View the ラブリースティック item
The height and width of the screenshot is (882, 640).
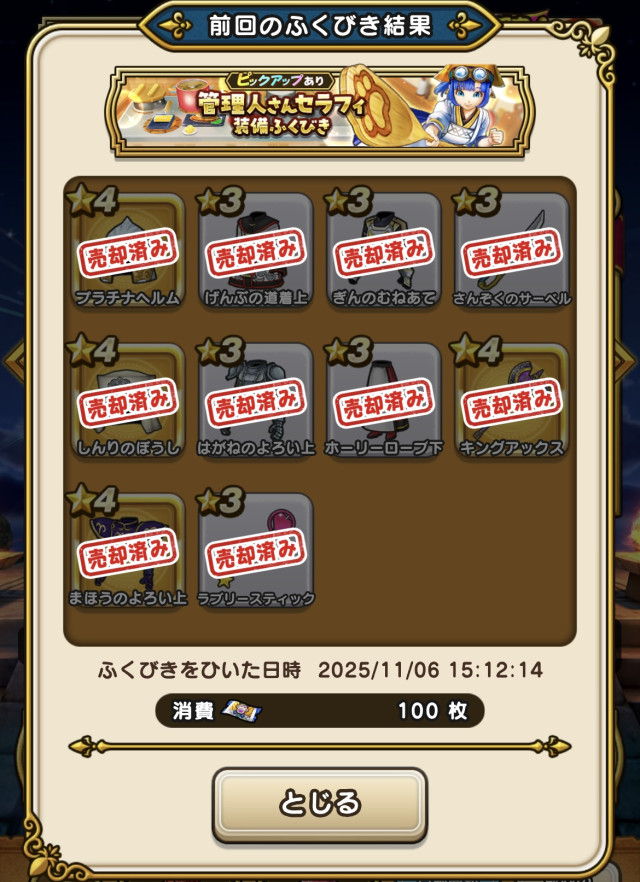256,548
